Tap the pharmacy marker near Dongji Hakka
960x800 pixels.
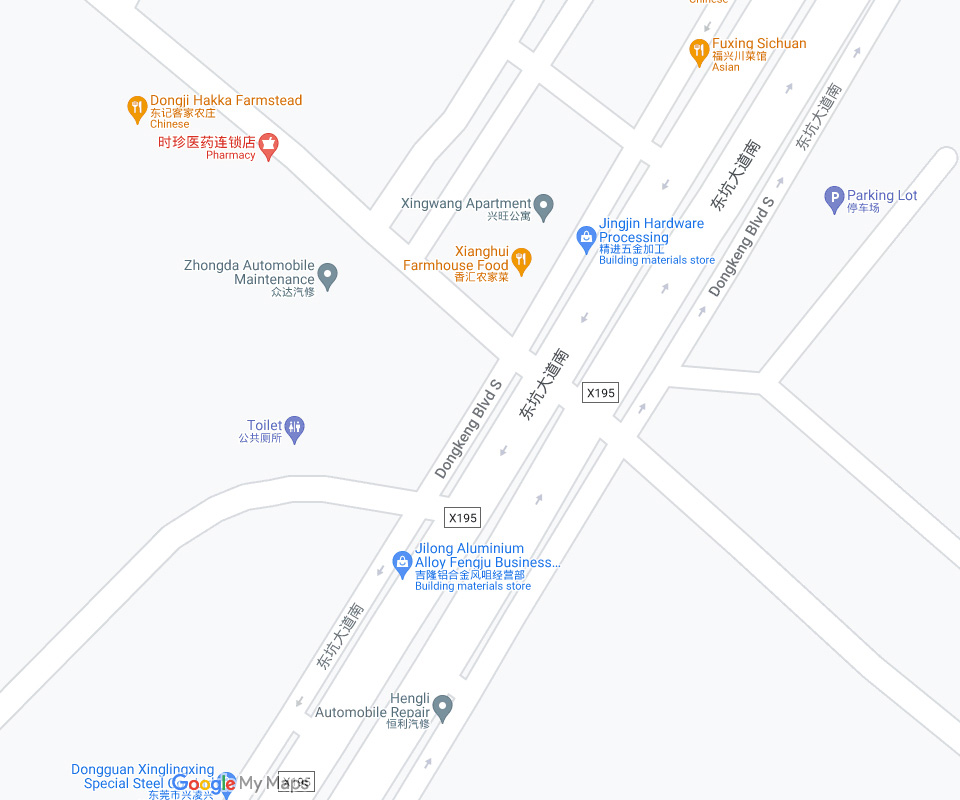pyautogui.click(x=268, y=147)
